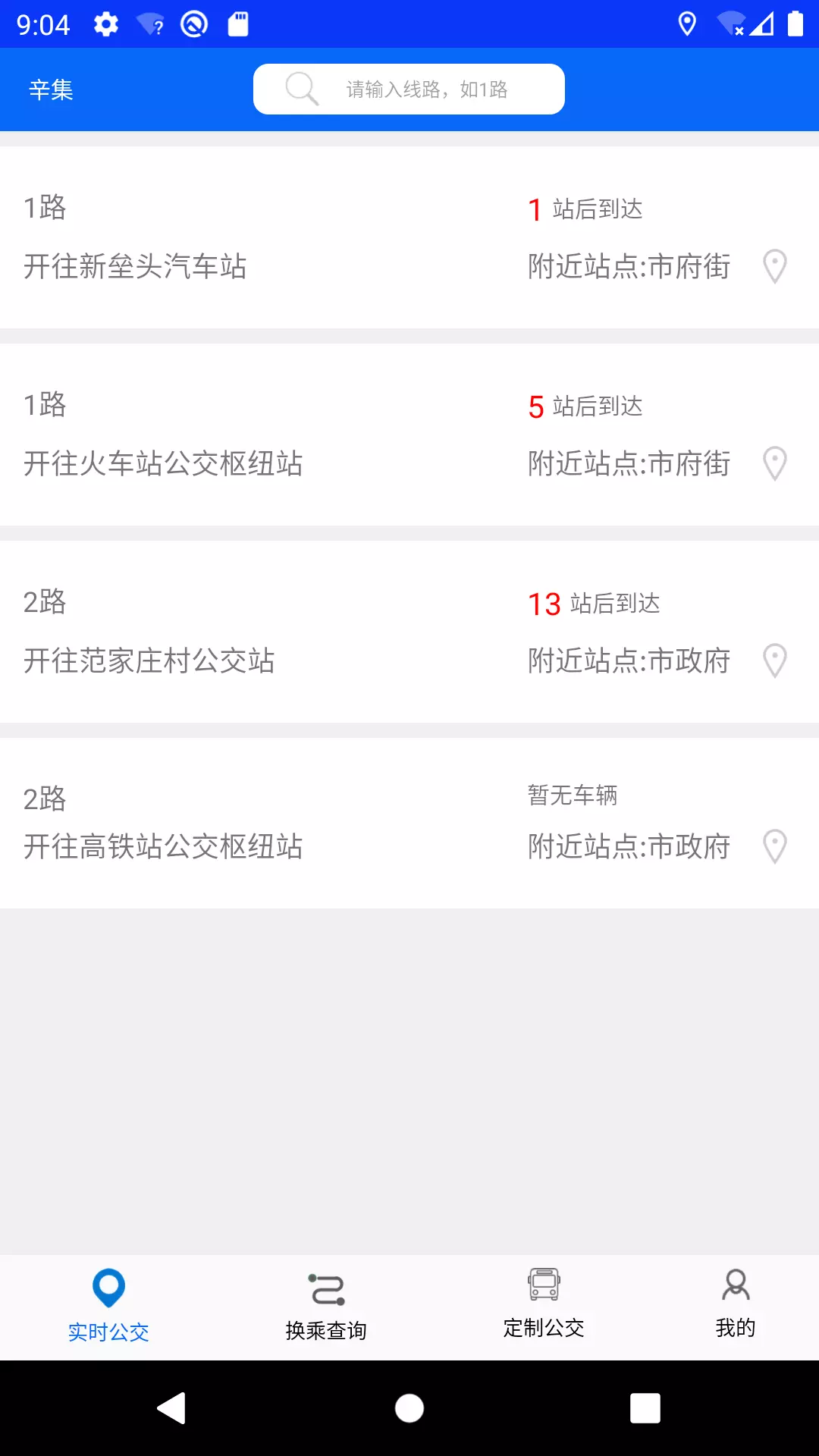Open route 1路 toward 新垒头汽车站
This screenshot has width=819, height=1456.
click(409, 237)
